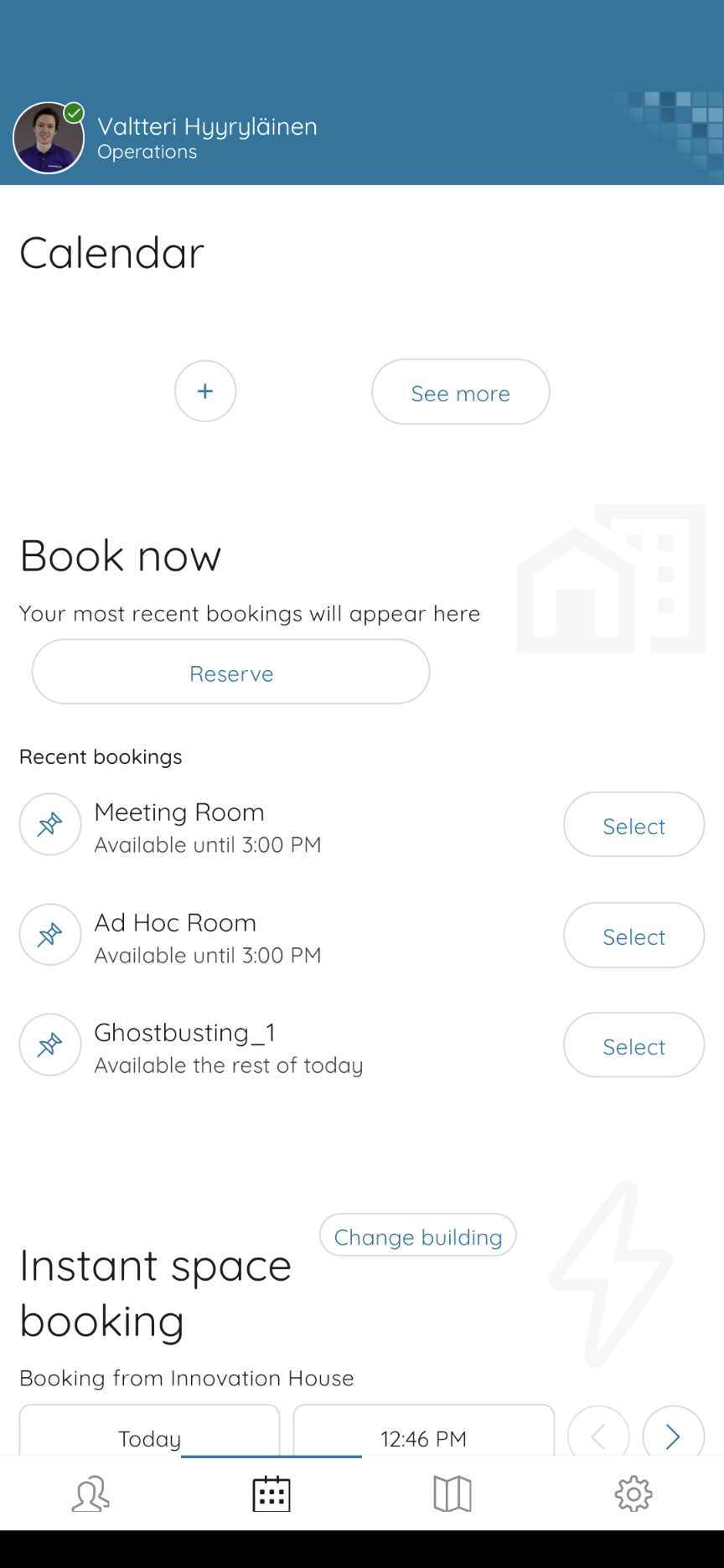Image resolution: width=724 pixels, height=1568 pixels.
Task: Tap the Reserve button
Action: coord(231,672)
